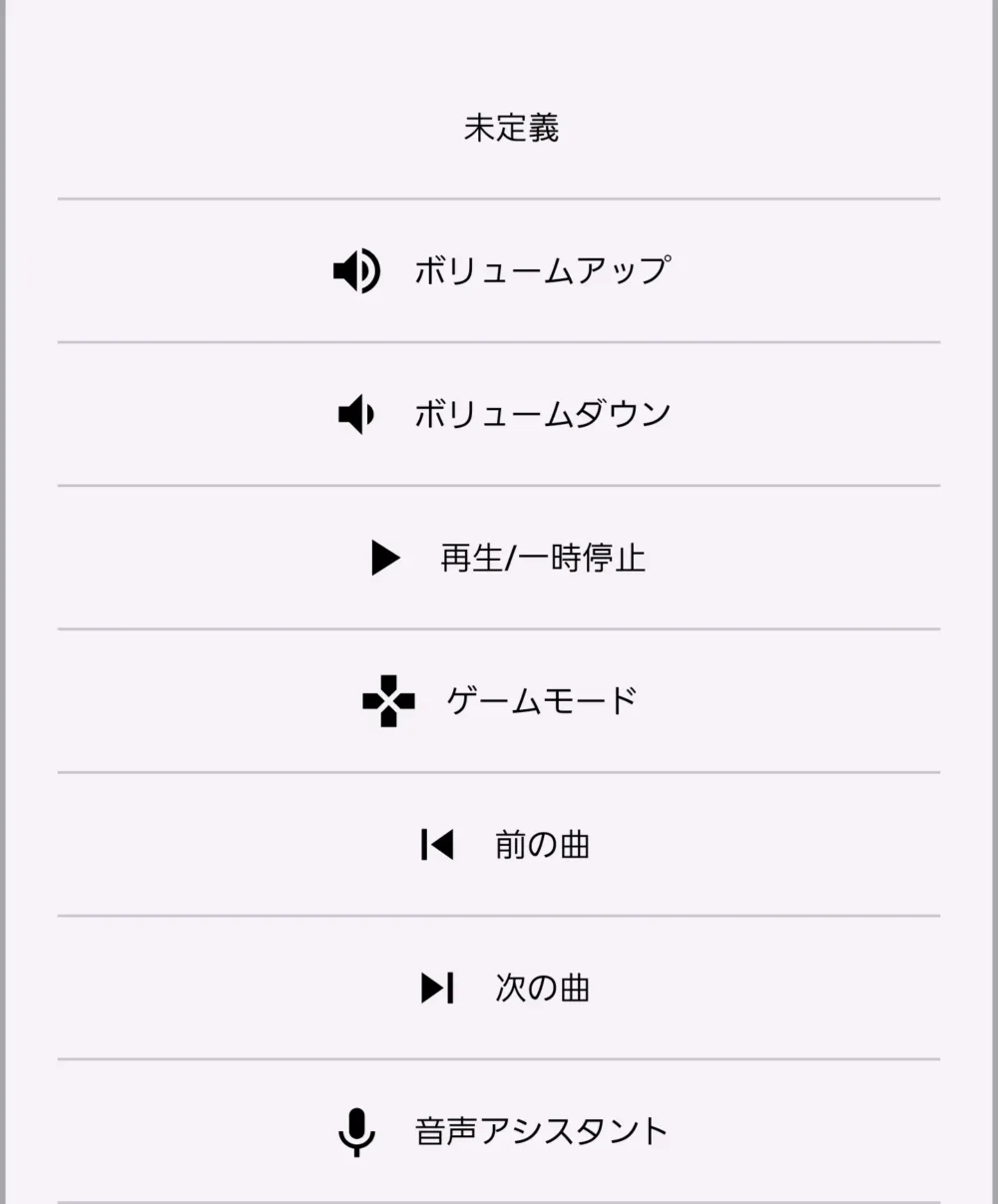Choose 次の曲 from the action list

[542, 988]
